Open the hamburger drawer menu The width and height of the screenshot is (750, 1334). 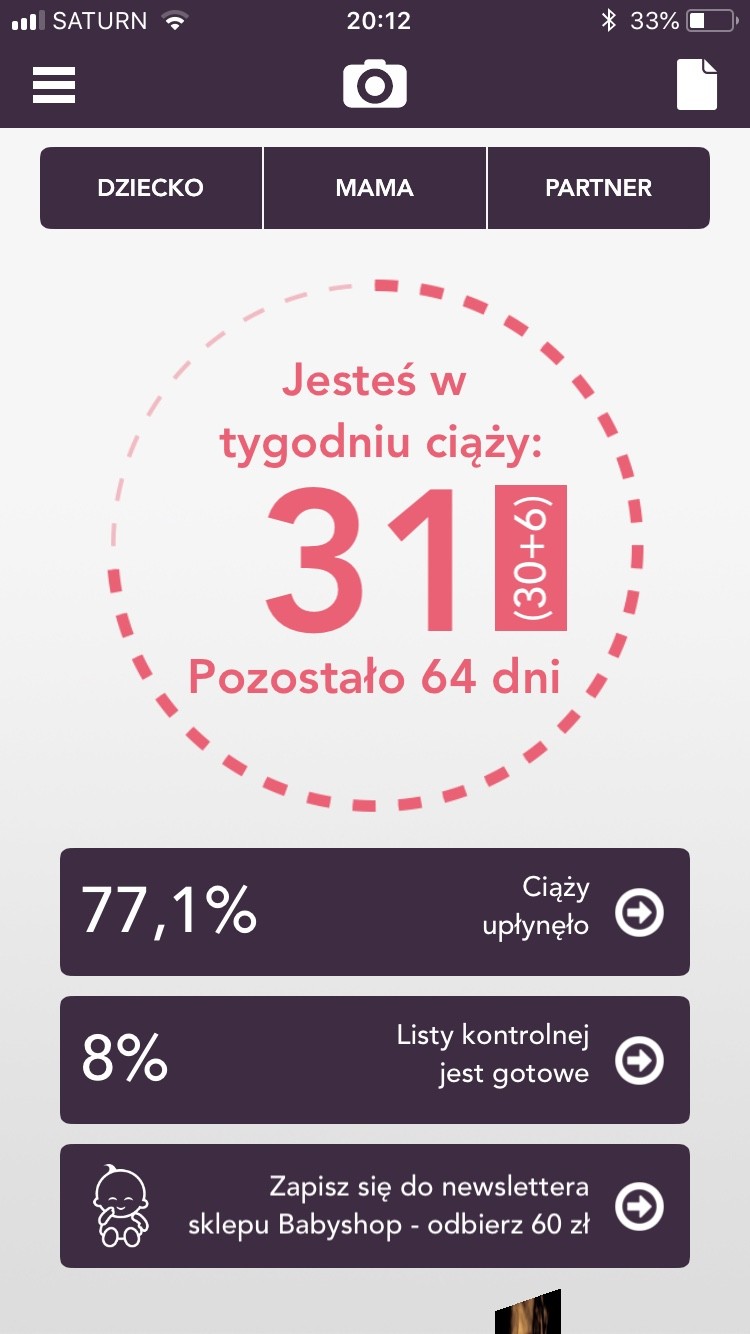[x=54, y=85]
